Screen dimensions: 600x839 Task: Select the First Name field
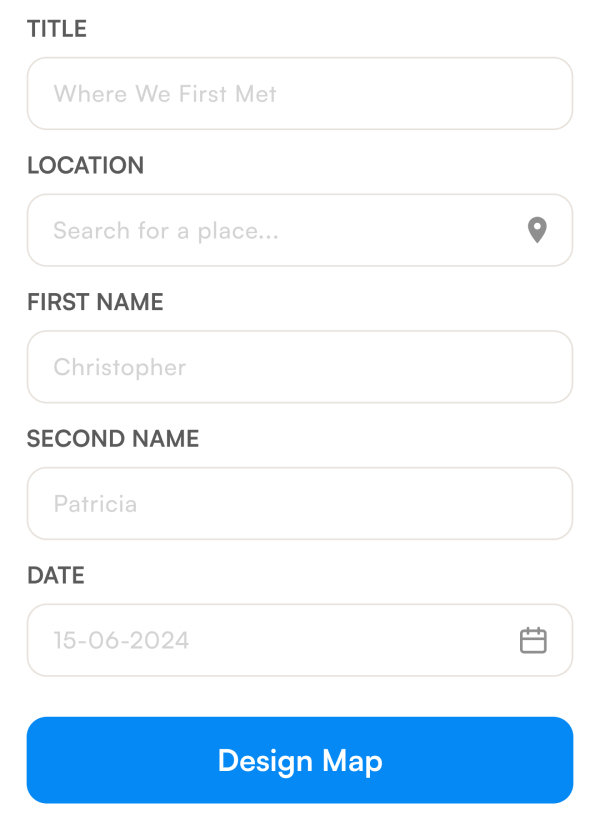pos(299,367)
